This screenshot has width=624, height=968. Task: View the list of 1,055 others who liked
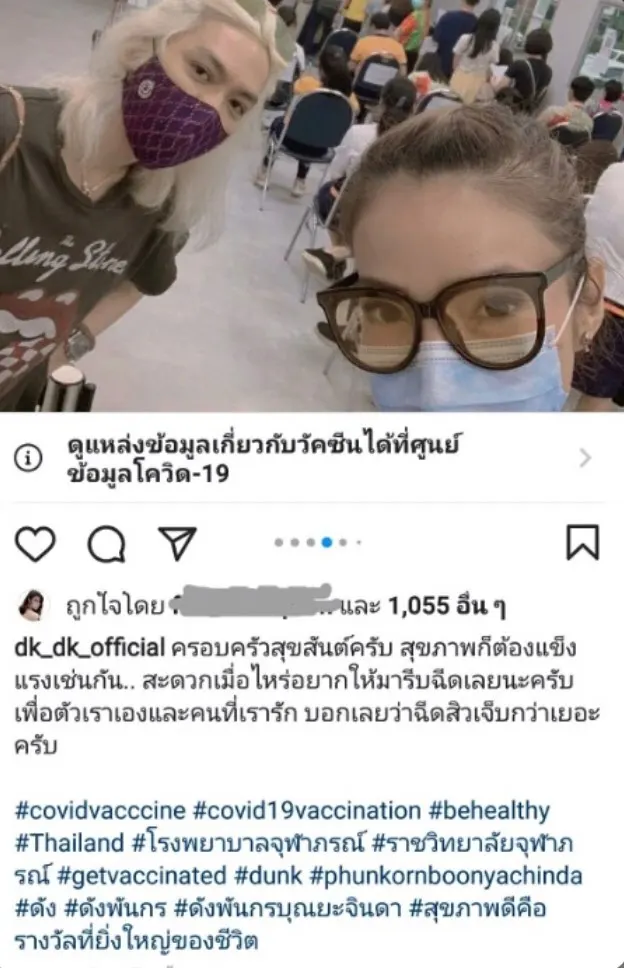pos(446,604)
